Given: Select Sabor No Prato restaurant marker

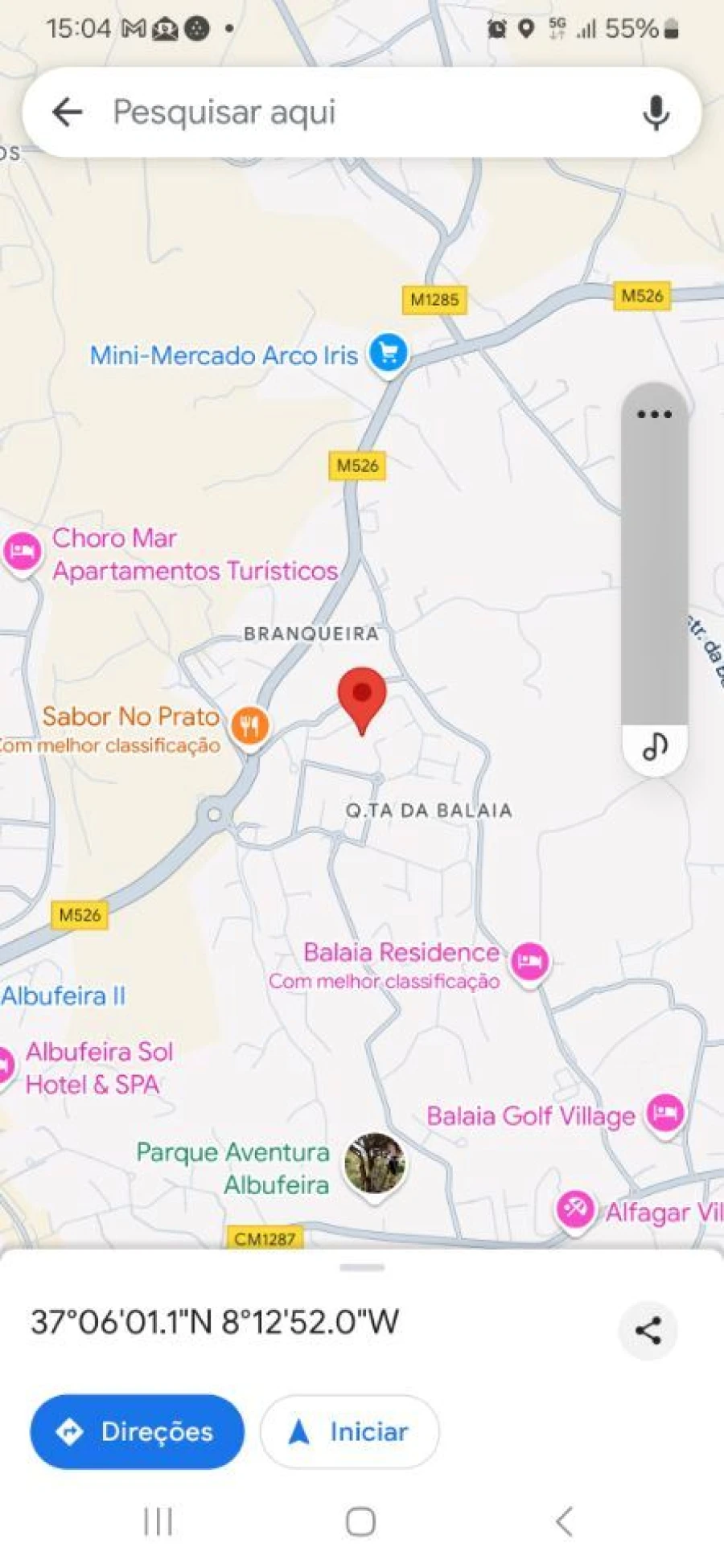Looking at the screenshot, I should click(249, 725).
